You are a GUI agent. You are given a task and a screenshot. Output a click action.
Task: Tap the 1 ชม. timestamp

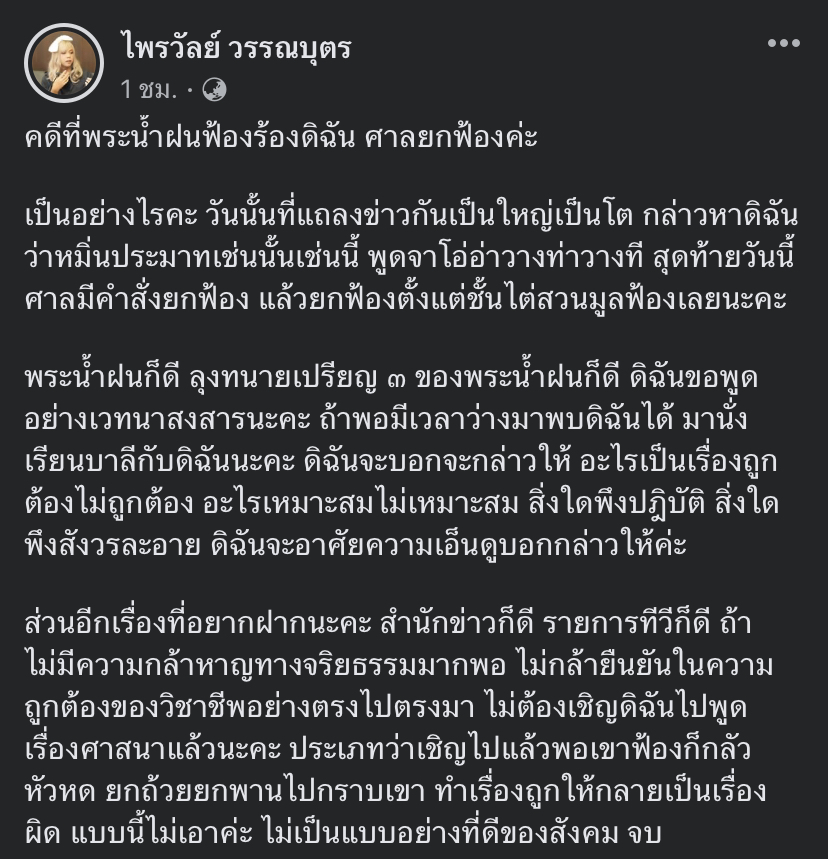(x=149, y=90)
